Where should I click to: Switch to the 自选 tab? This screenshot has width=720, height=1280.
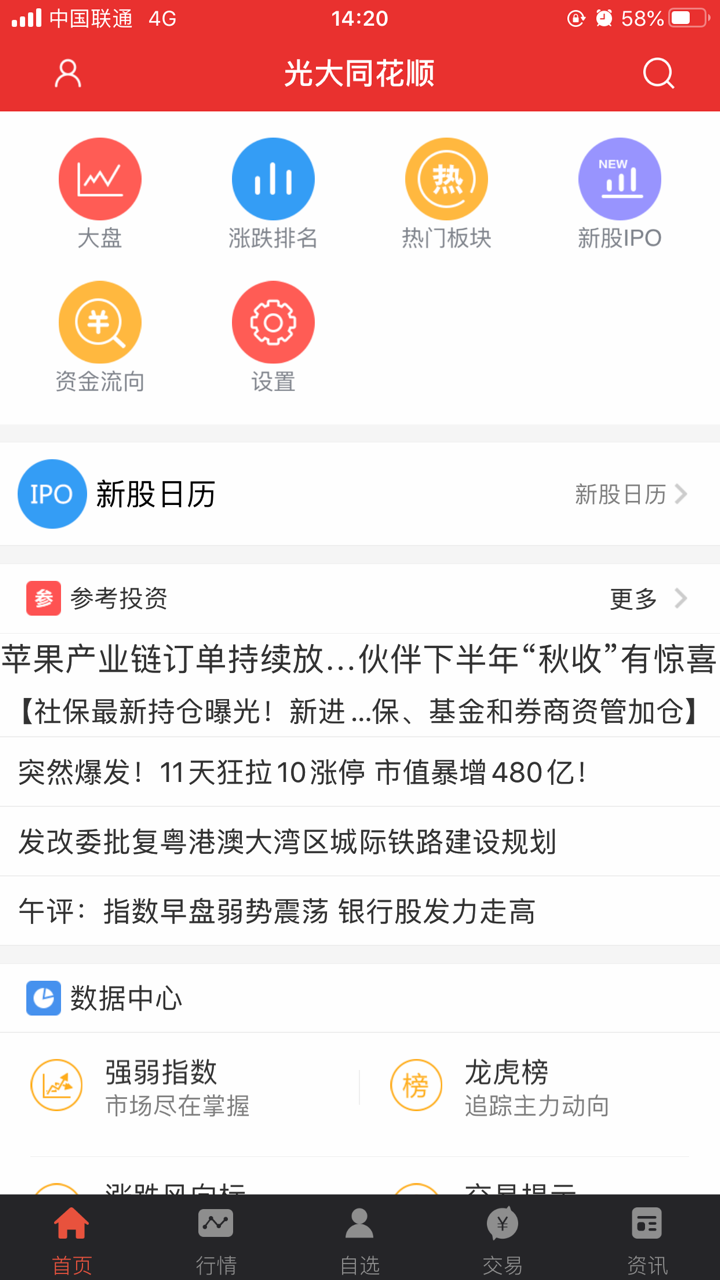tap(359, 1240)
